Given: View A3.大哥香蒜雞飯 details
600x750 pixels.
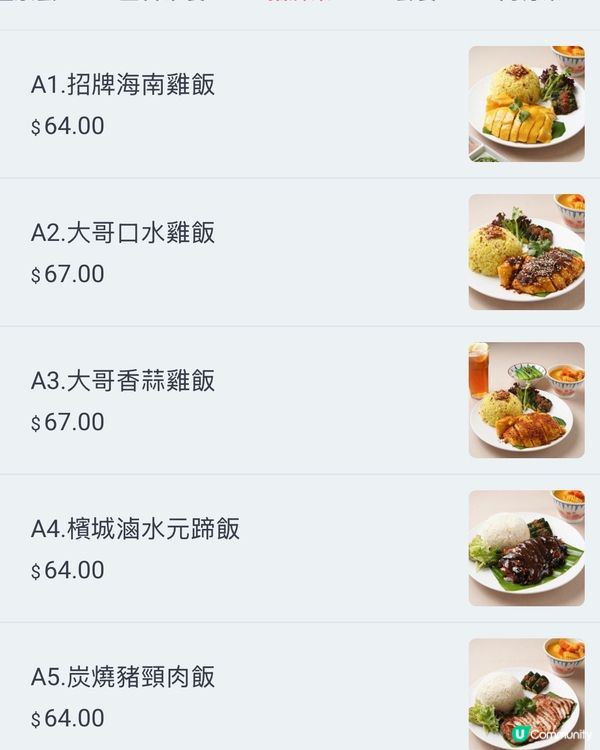Looking at the screenshot, I should [123, 381].
